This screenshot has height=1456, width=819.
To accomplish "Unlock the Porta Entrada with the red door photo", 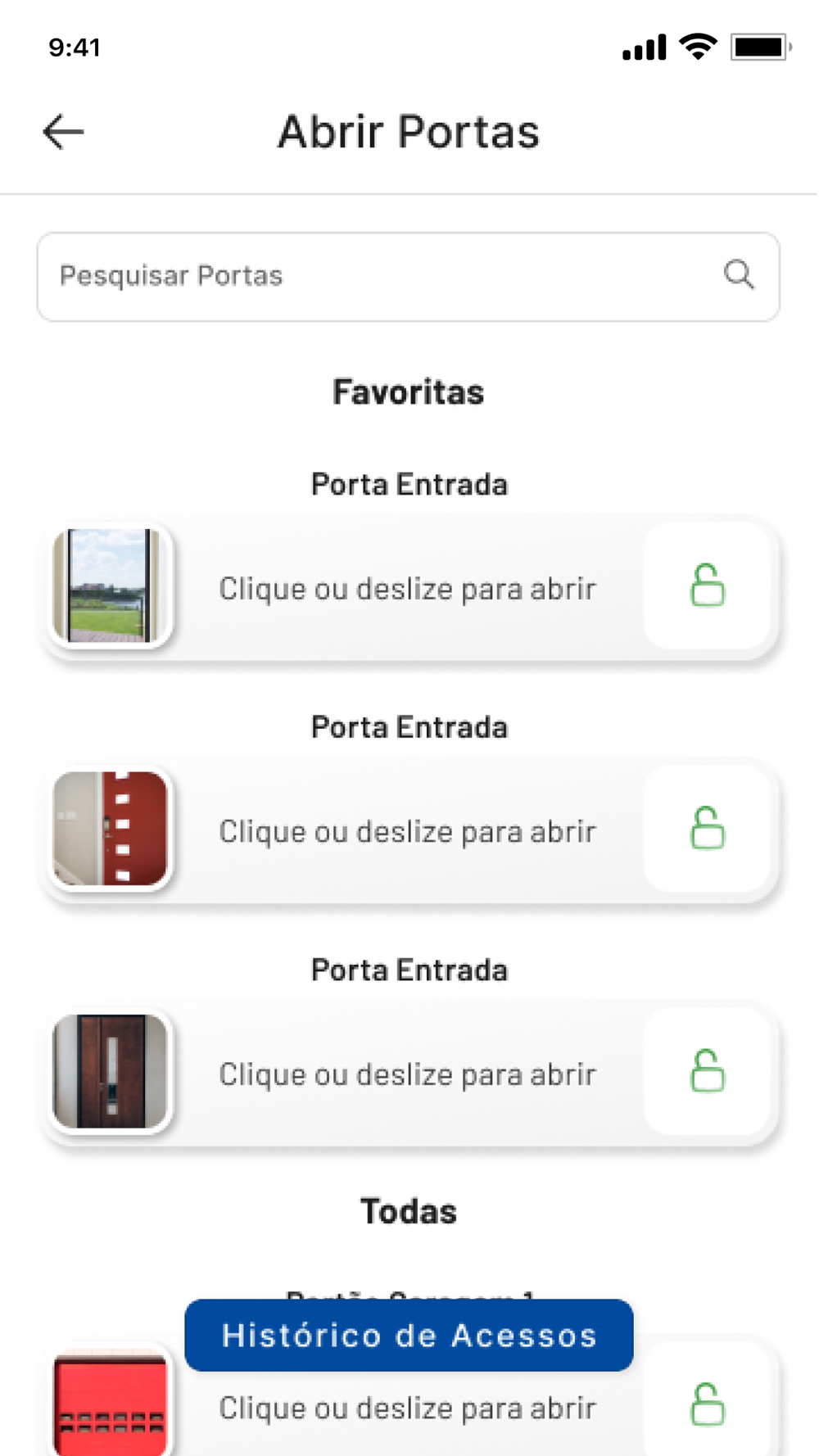I will [x=707, y=829].
